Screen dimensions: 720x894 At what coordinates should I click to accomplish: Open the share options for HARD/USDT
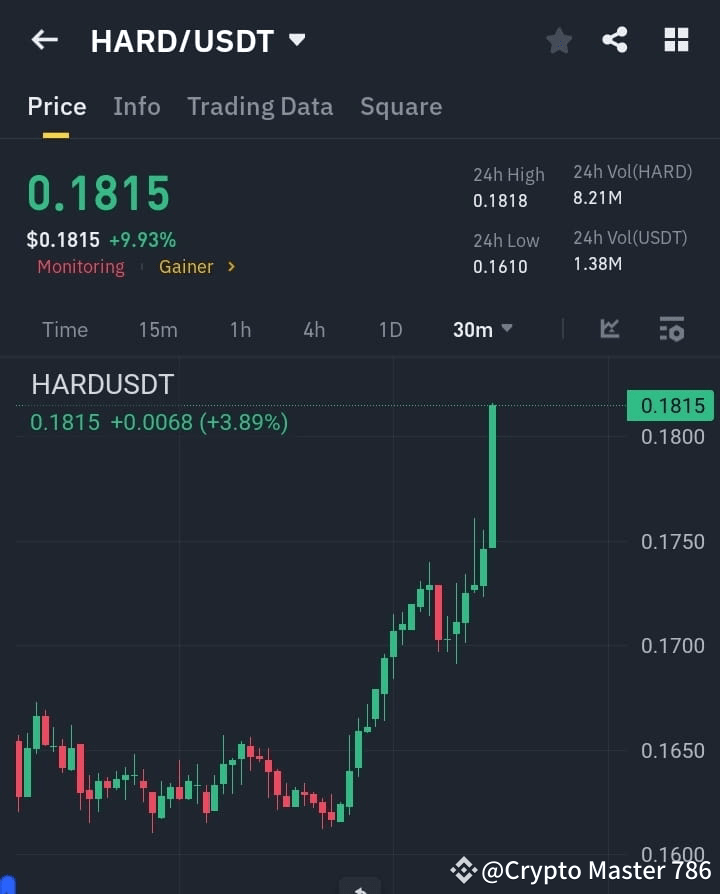616,40
